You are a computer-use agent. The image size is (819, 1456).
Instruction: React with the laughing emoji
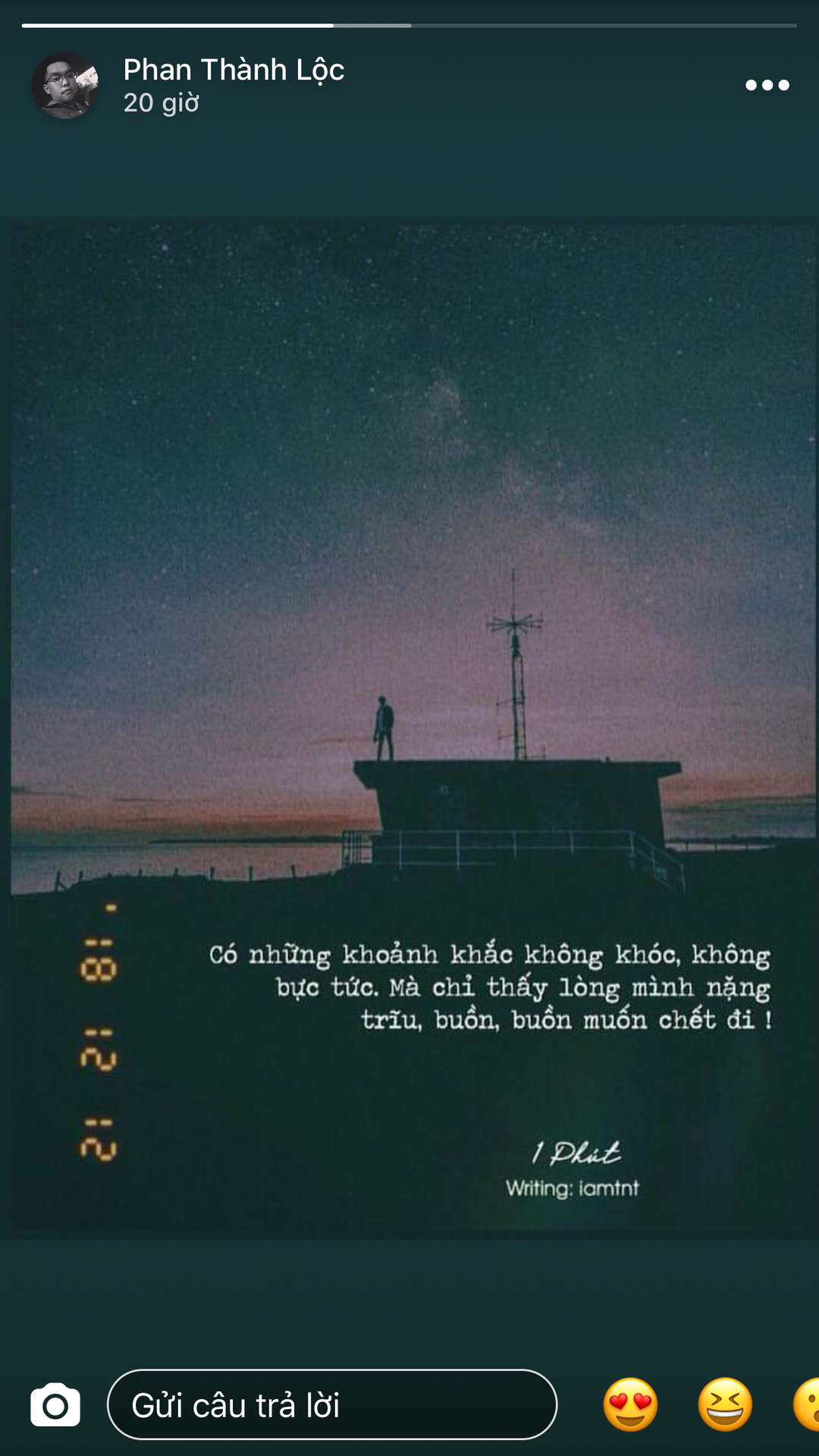coord(725,1404)
